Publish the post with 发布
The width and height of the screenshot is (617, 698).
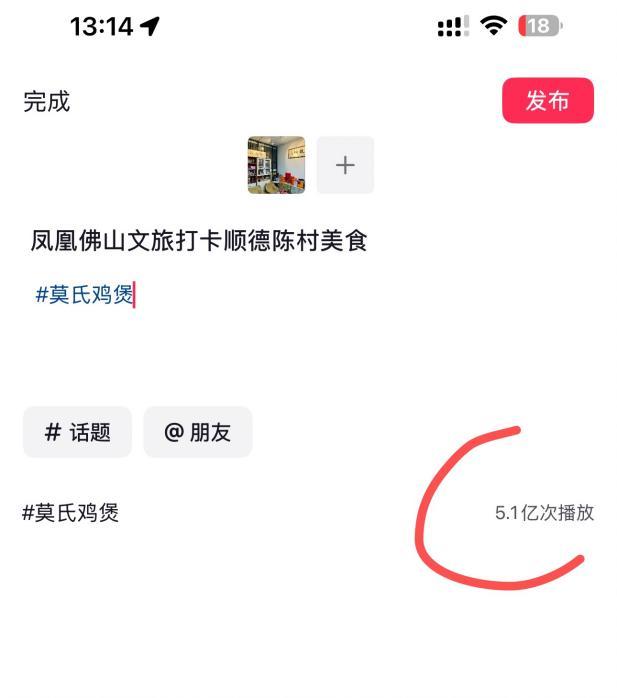547,102
